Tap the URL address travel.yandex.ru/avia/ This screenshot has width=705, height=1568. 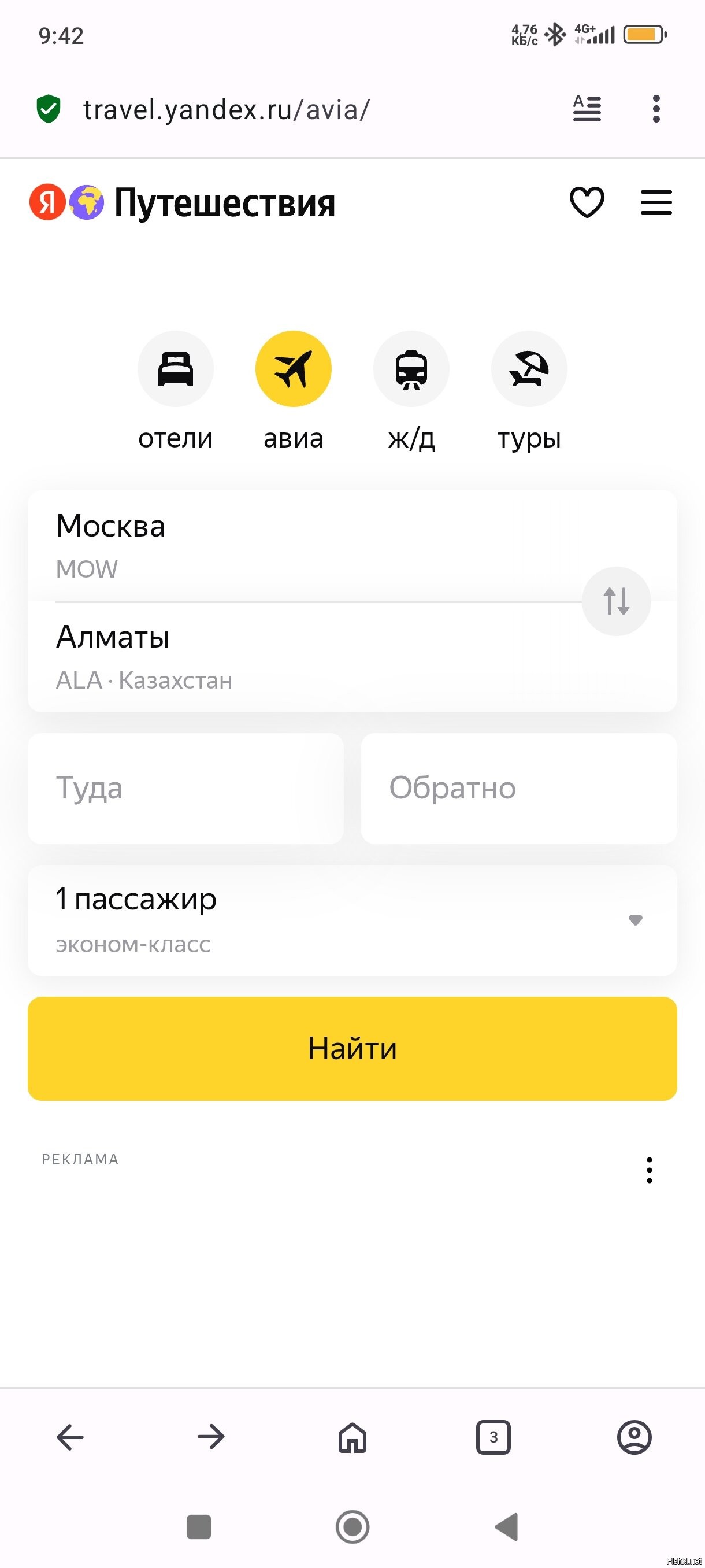click(227, 110)
